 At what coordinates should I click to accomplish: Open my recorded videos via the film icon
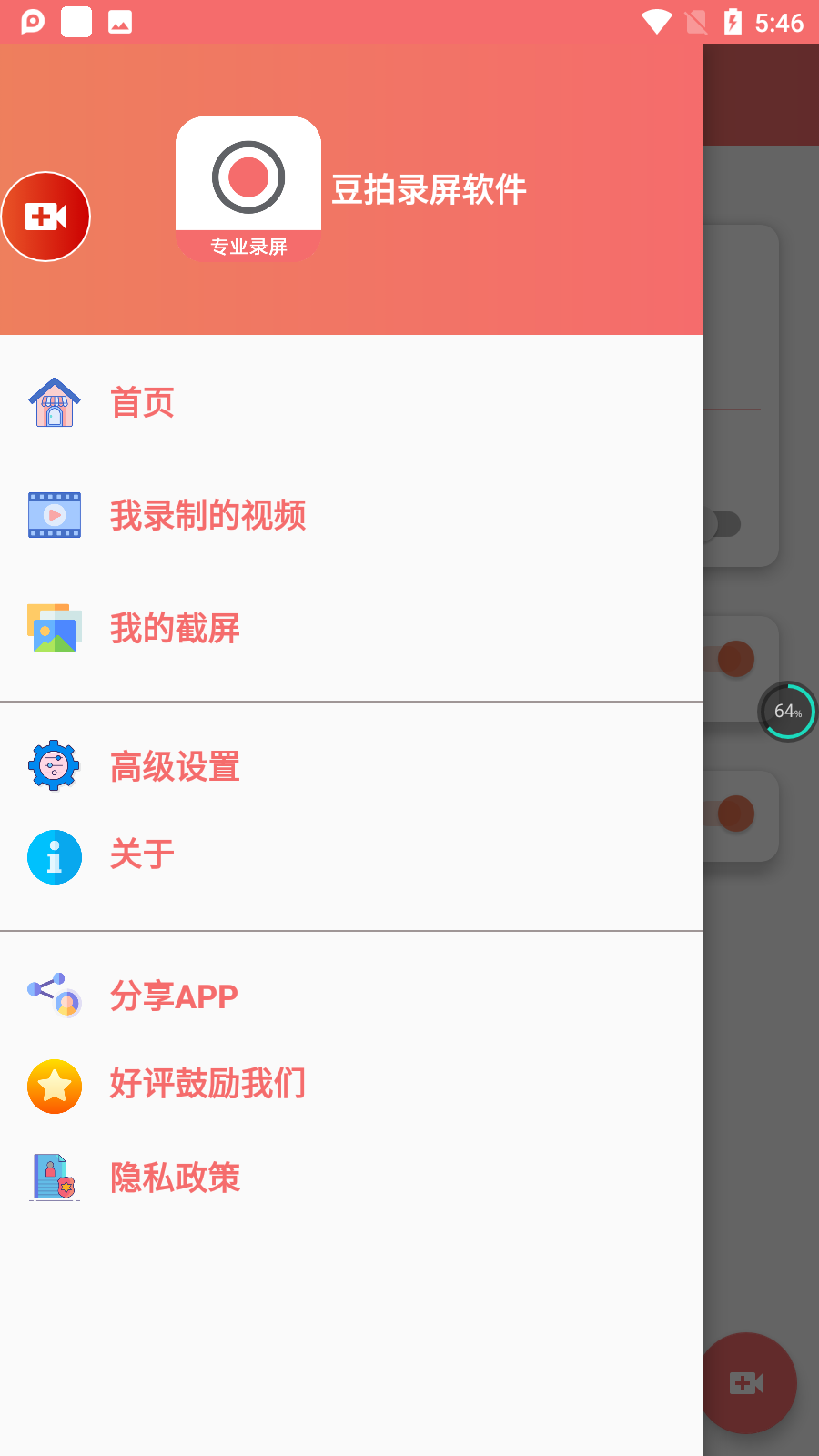(x=54, y=515)
